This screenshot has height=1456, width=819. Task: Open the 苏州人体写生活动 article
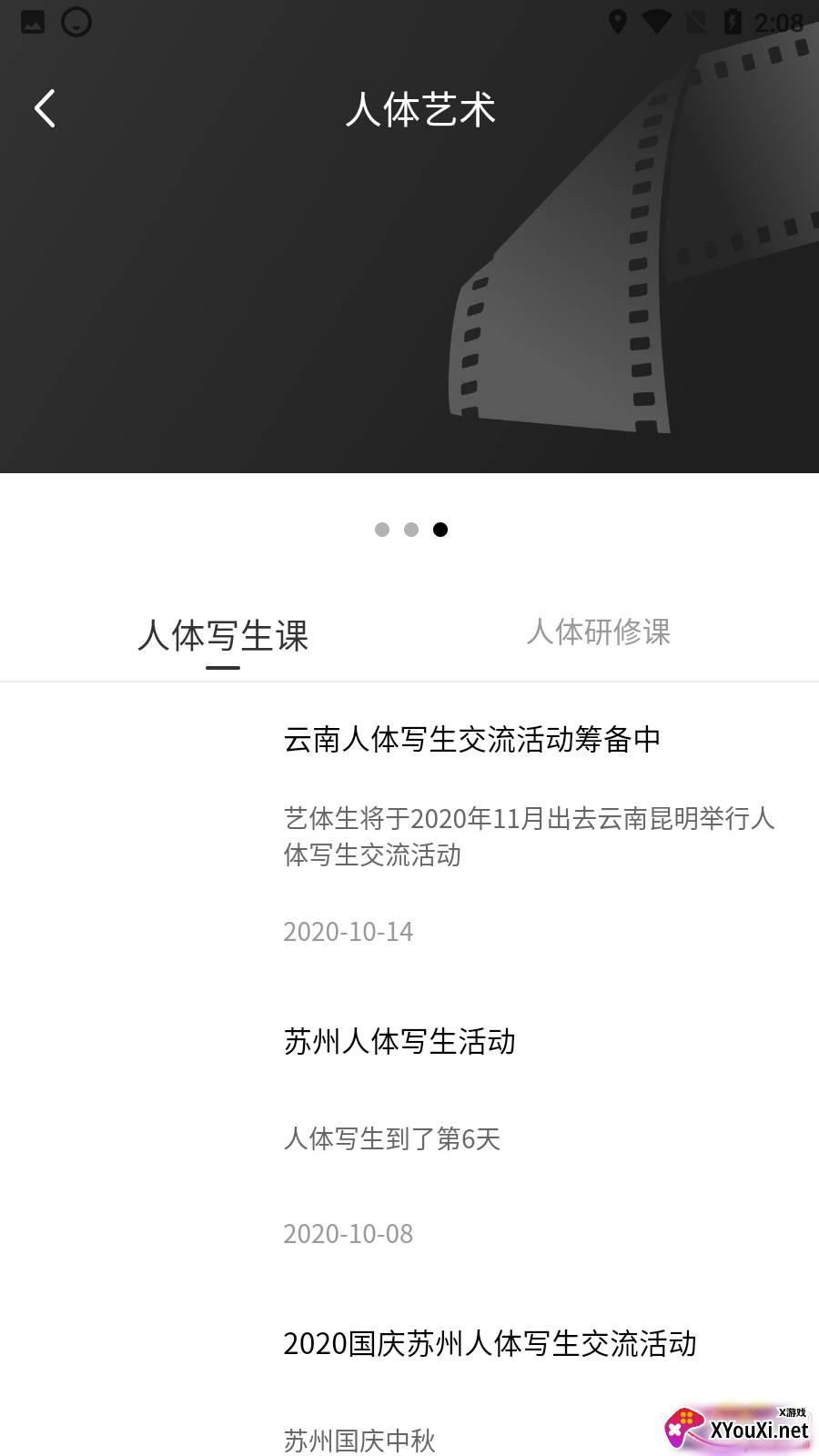[399, 1041]
